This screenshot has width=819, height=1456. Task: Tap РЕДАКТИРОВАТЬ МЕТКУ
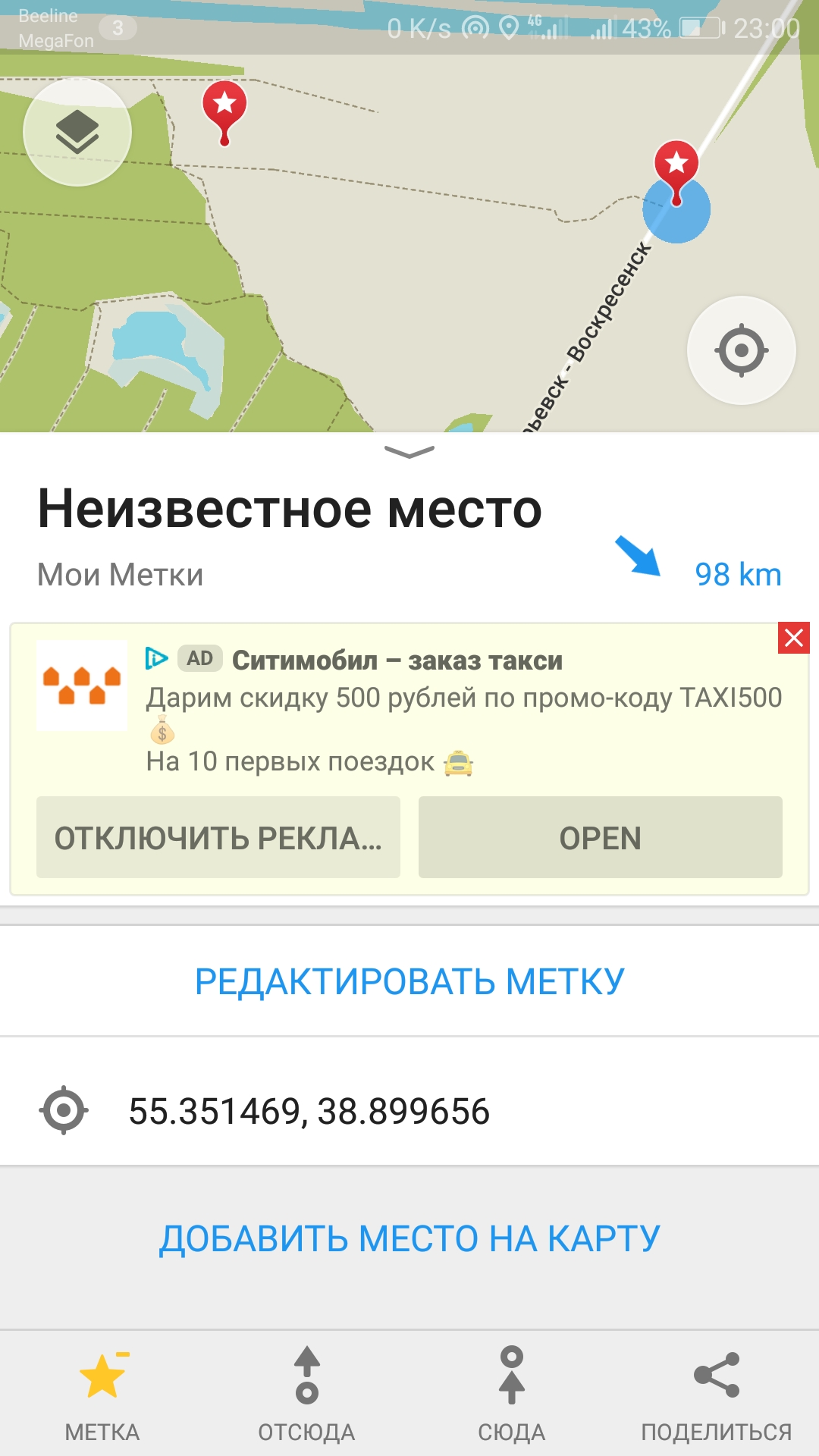(x=409, y=981)
